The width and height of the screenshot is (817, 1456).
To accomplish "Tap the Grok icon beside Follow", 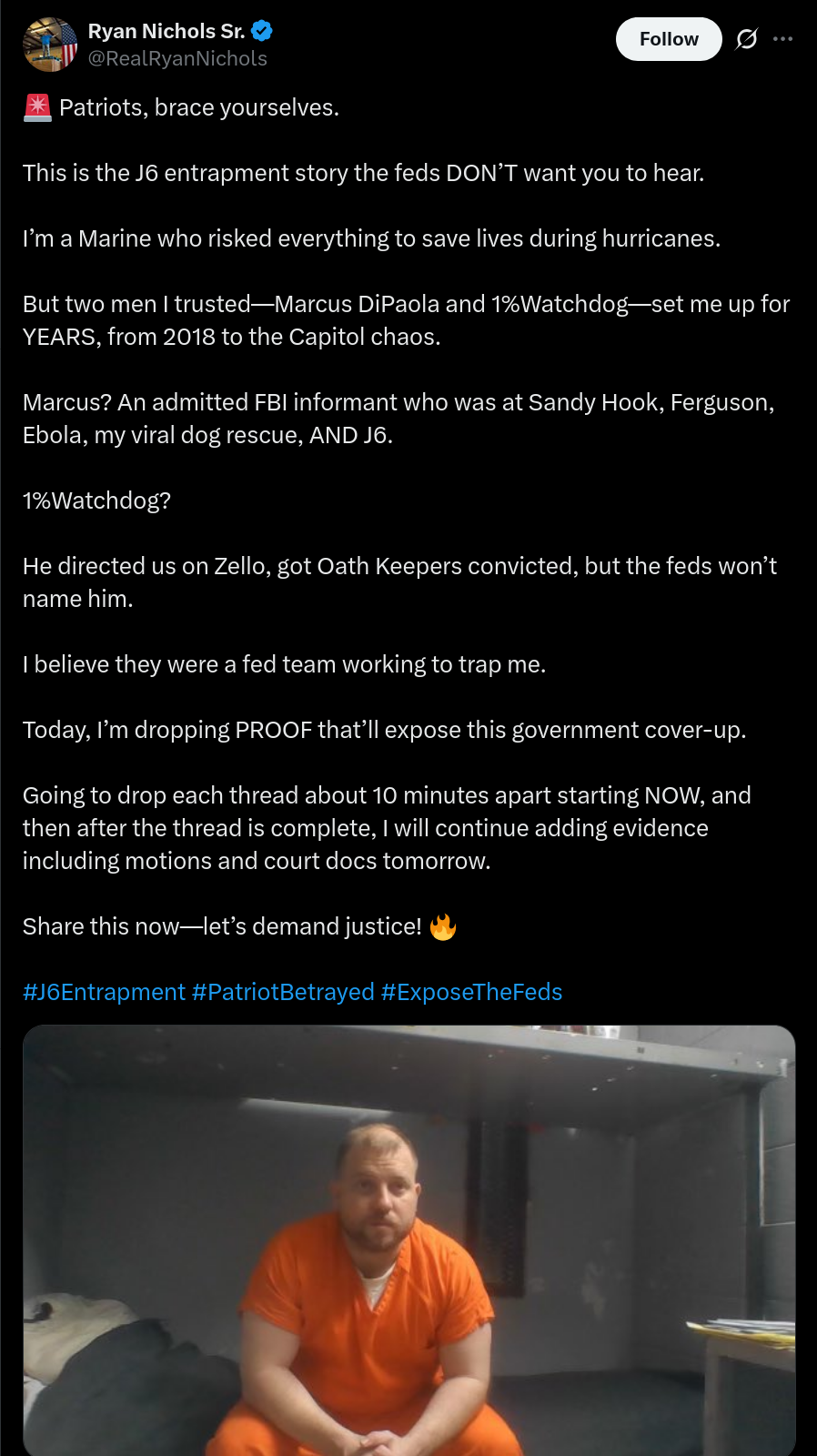I will pos(747,39).
